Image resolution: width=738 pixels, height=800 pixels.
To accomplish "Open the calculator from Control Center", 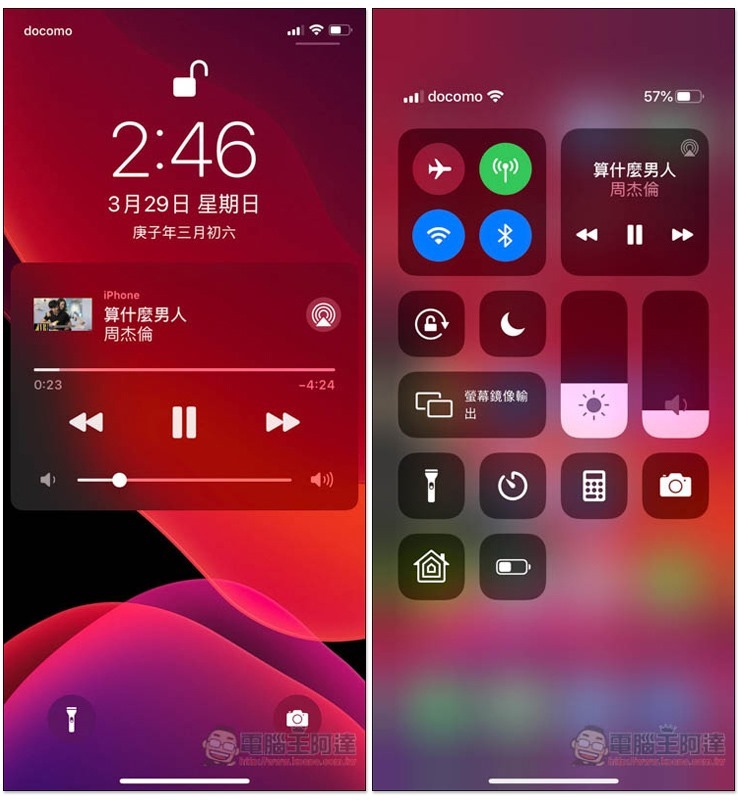I will (x=594, y=486).
